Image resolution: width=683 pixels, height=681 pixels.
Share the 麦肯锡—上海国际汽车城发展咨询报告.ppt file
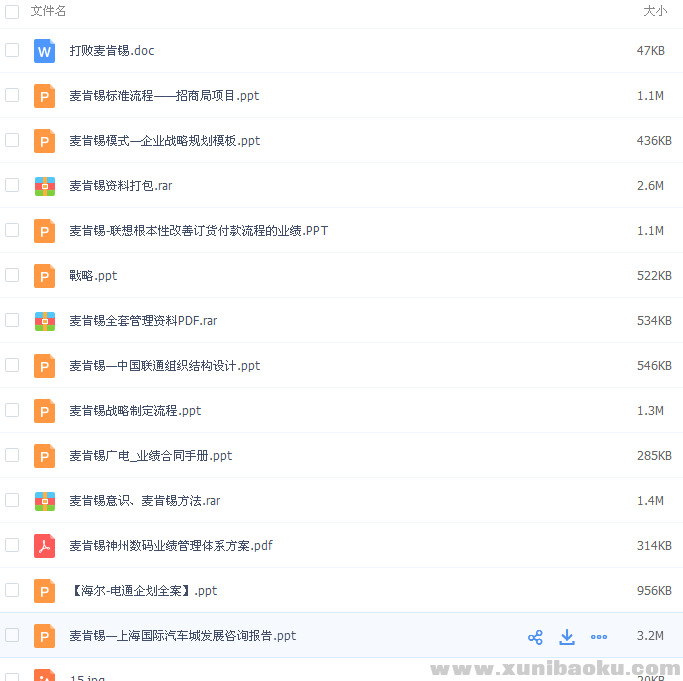tap(535, 636)
